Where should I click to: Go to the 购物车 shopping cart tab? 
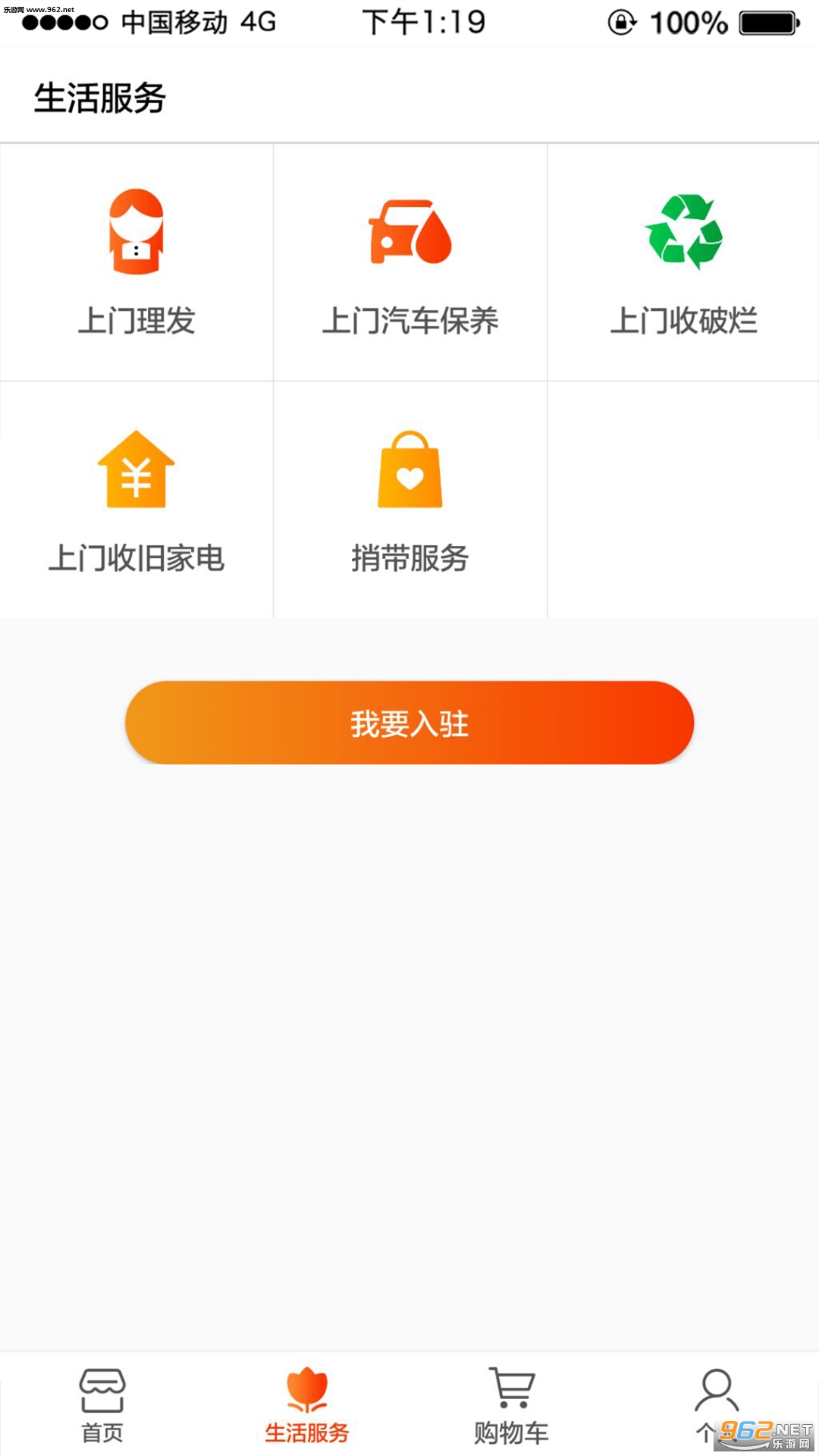coord(512,1405)
